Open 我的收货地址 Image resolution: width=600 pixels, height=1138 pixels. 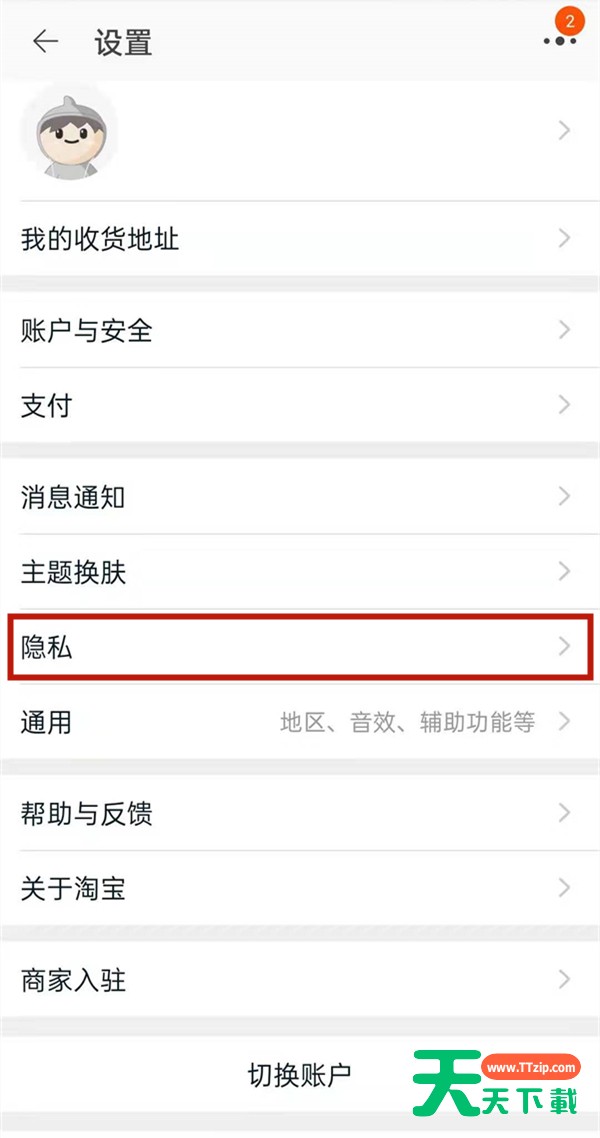(300, 239)
